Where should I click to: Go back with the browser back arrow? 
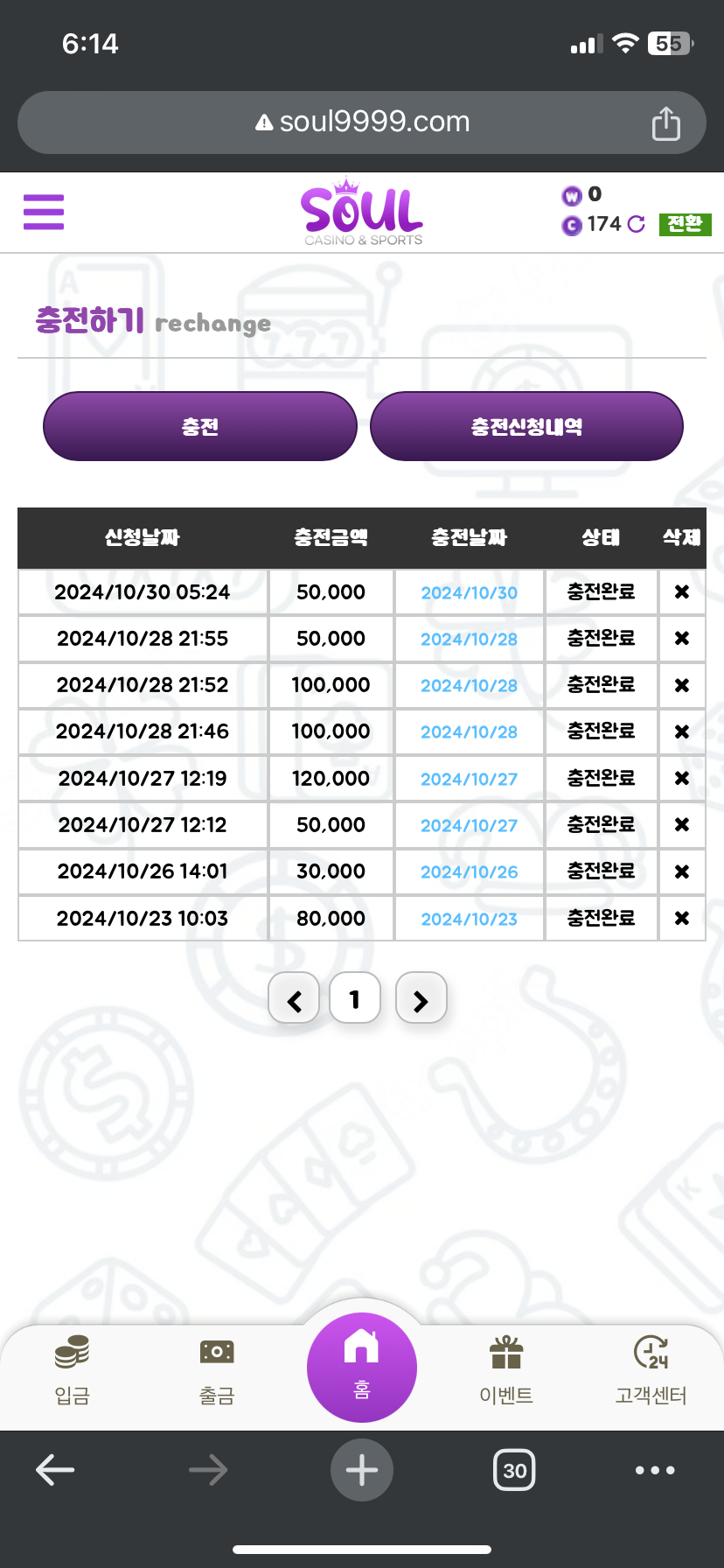point(55,1470)
